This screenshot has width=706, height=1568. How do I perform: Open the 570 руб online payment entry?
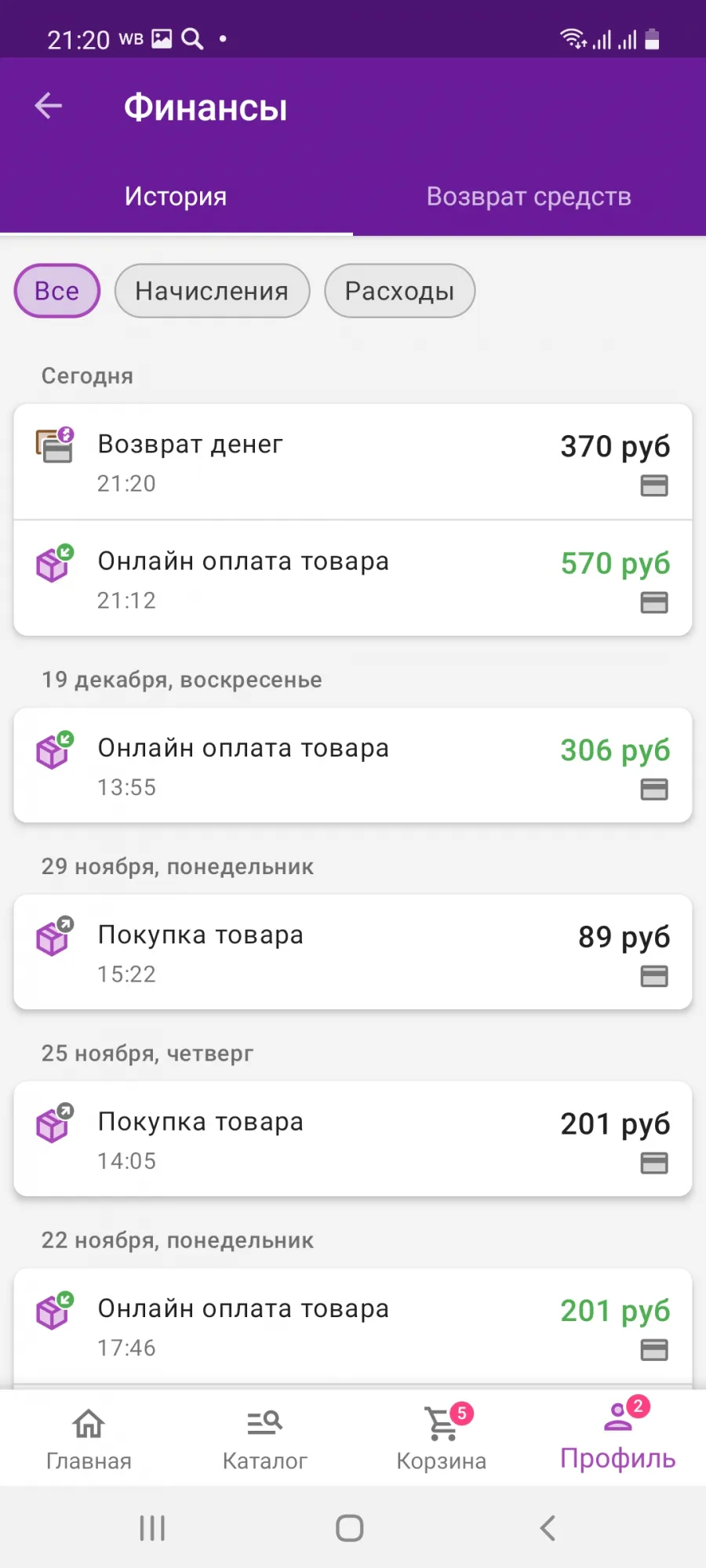[353, 579]
